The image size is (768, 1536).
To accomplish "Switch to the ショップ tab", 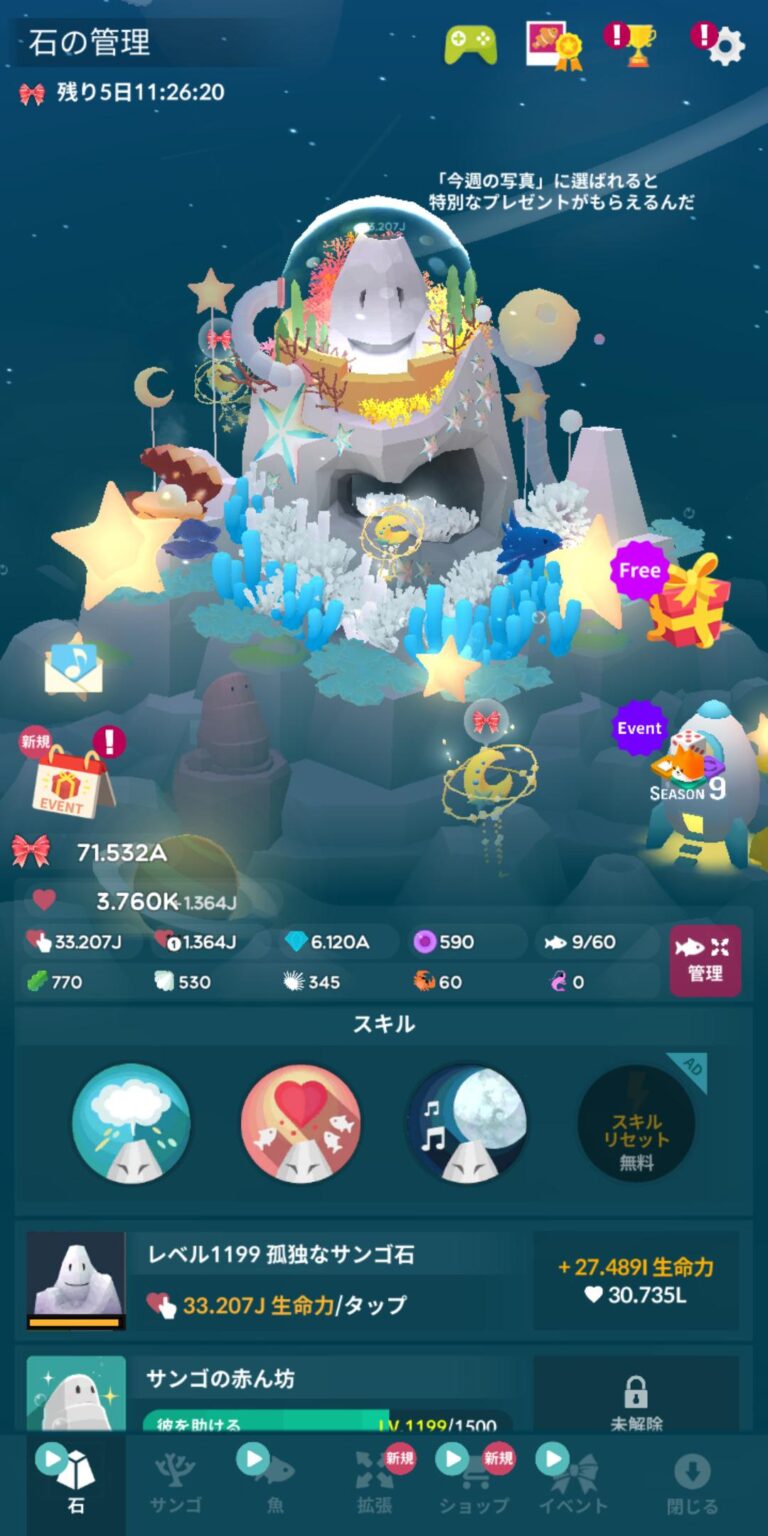I will 474,1486.
